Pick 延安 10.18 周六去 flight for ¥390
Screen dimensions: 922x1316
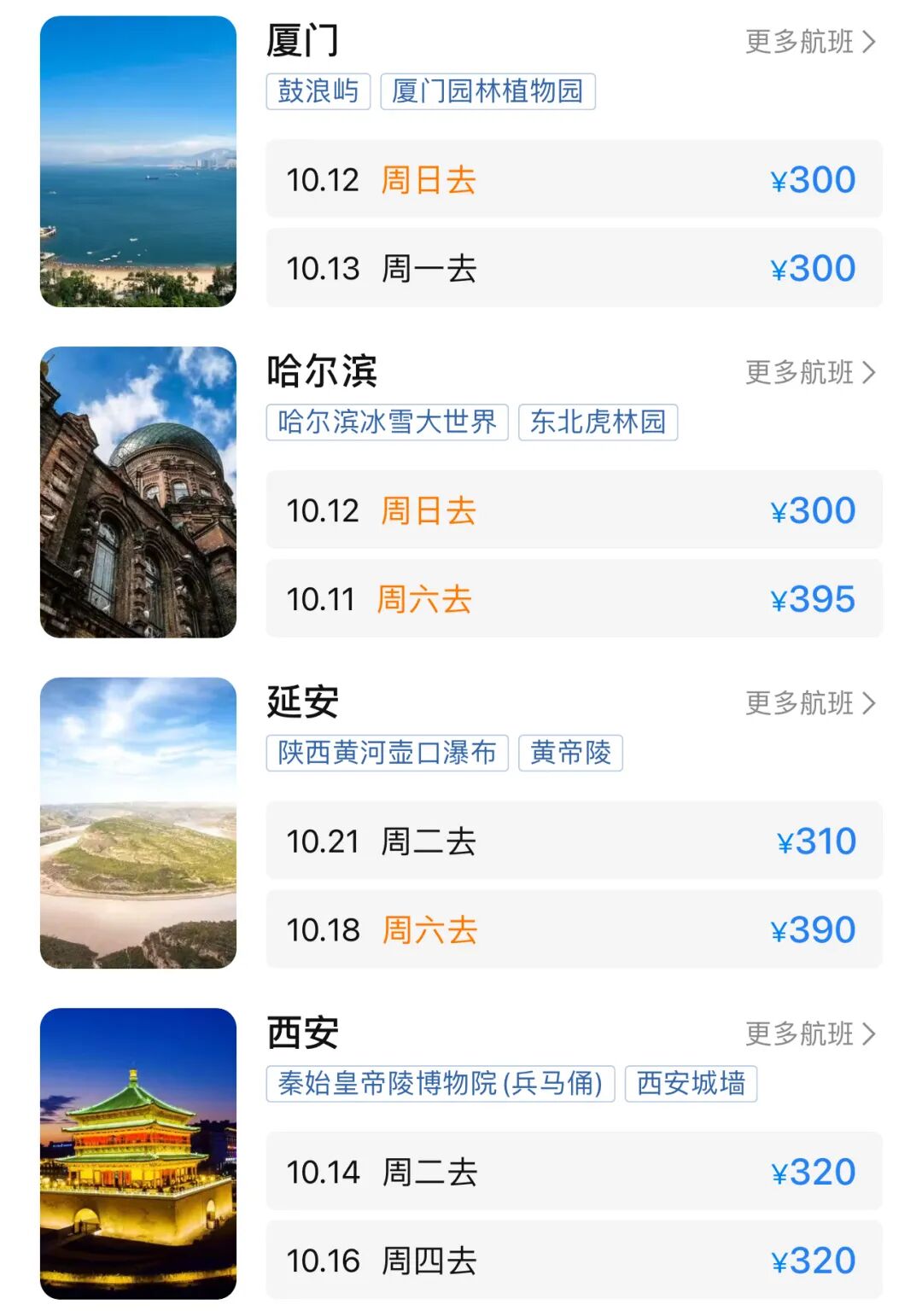pyautogui.click(x=574, y=929)
